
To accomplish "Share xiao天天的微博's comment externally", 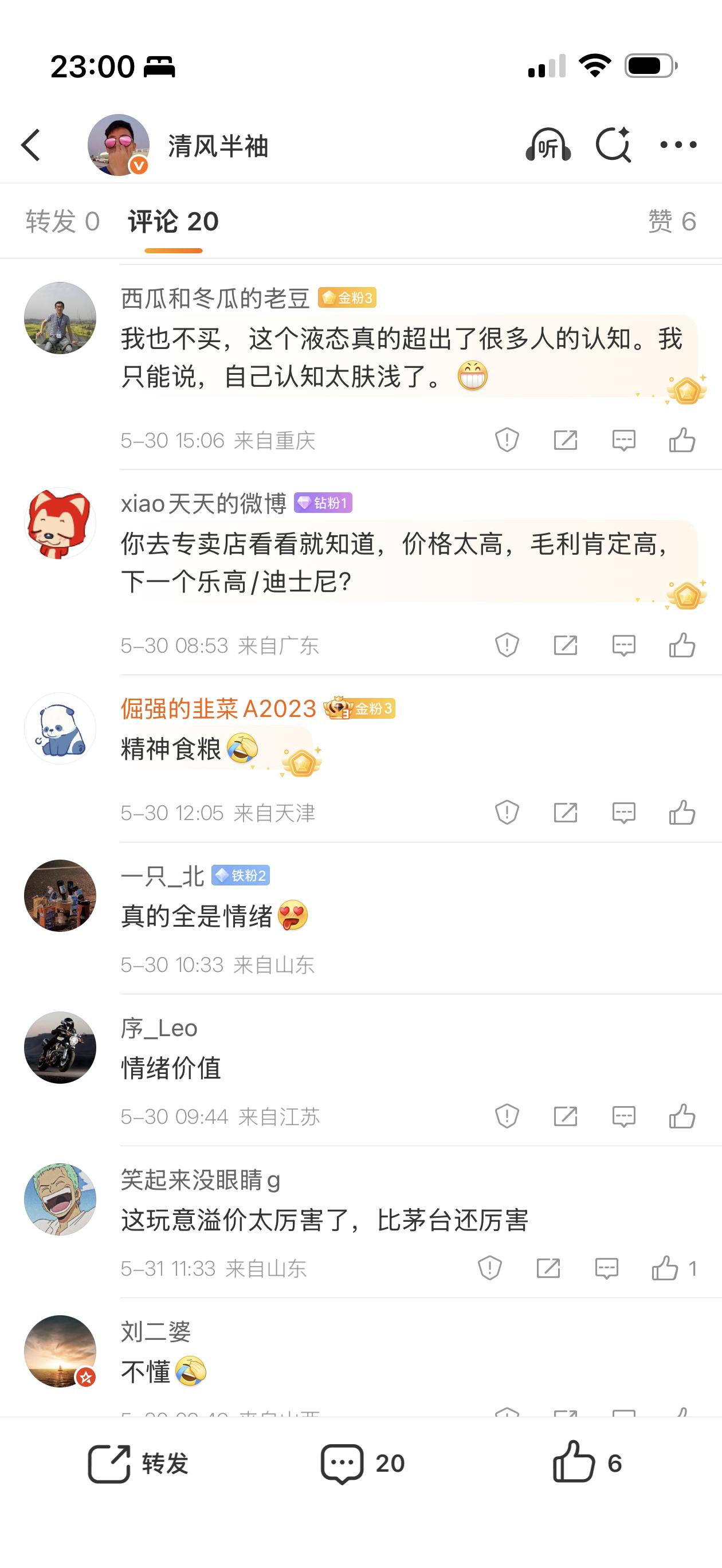I will point(567,646).
